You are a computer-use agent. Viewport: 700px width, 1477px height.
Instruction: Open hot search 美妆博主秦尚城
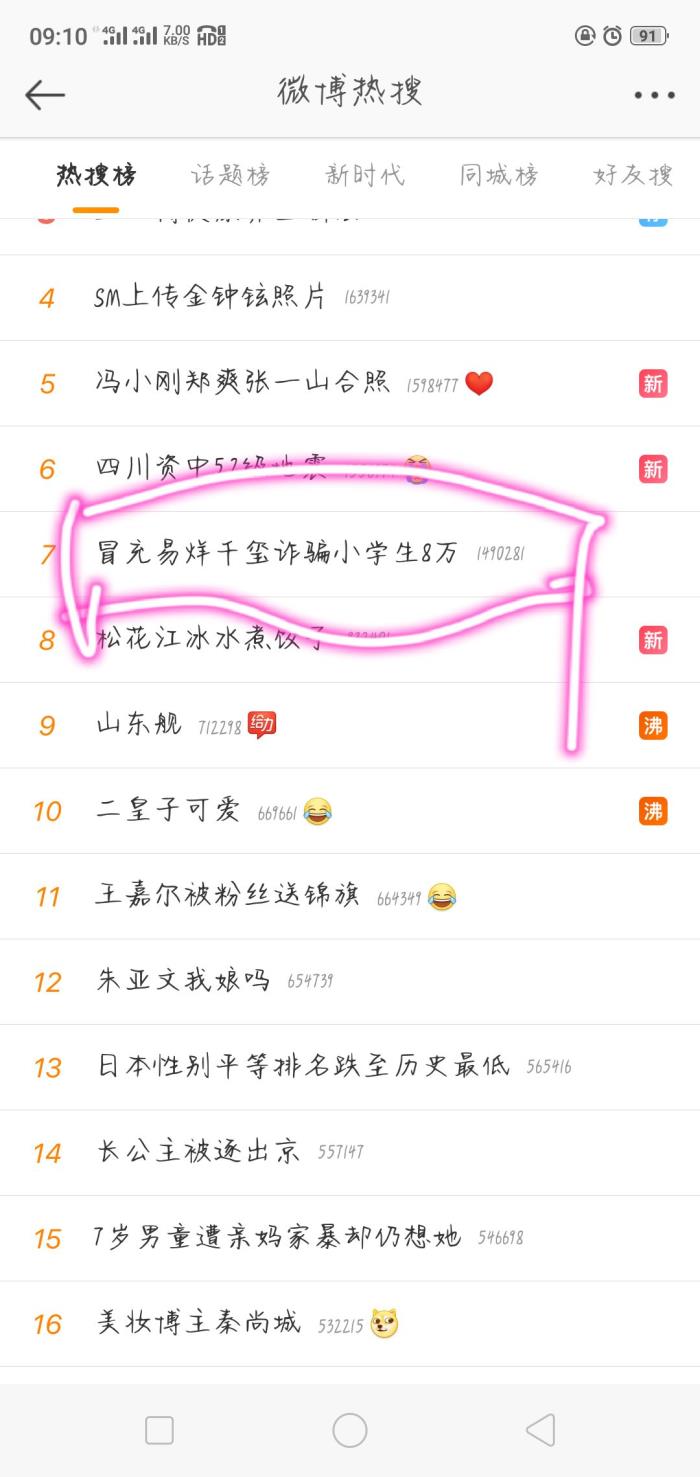tap(198, 1323)
